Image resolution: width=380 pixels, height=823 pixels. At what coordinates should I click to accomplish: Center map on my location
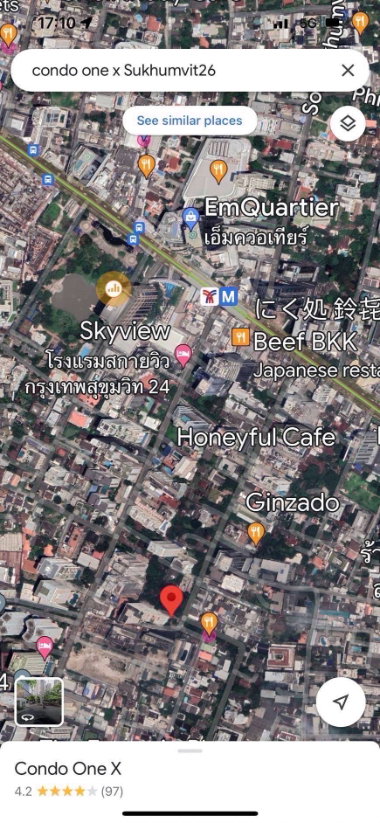(341, 702)
